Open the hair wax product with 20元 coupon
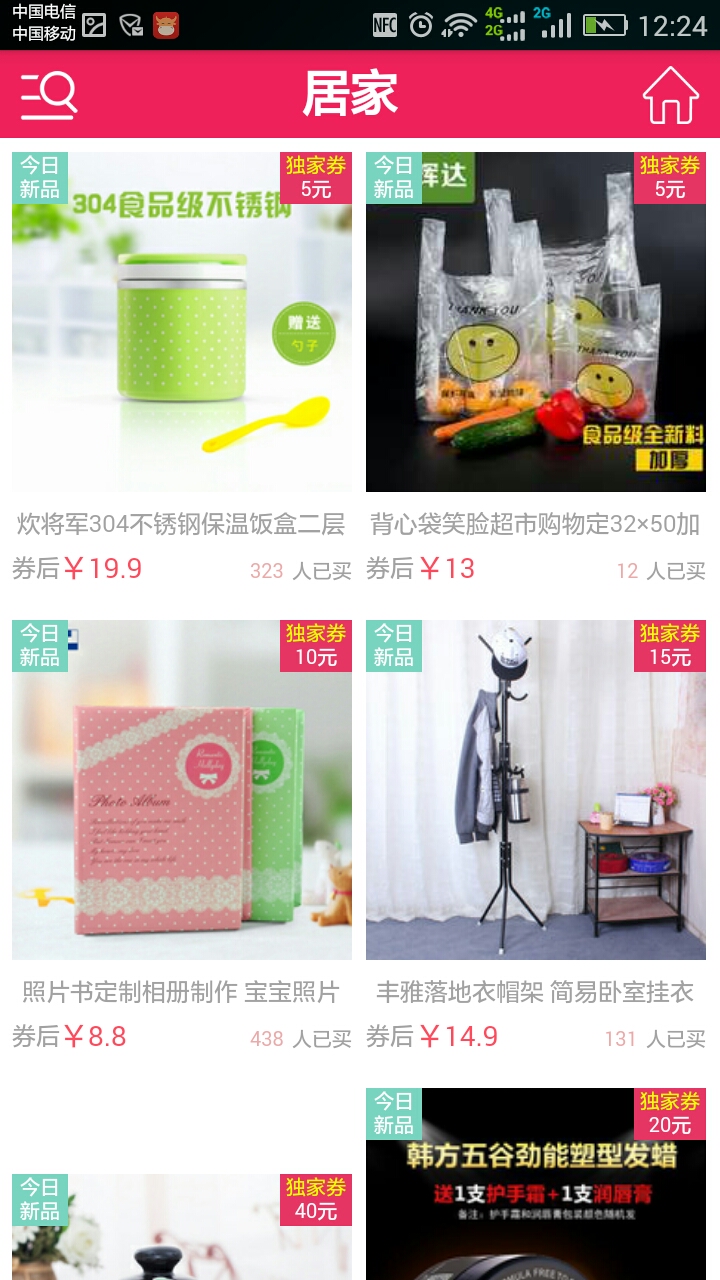Screen dimensions: 720x1280 coord(536,1190)
